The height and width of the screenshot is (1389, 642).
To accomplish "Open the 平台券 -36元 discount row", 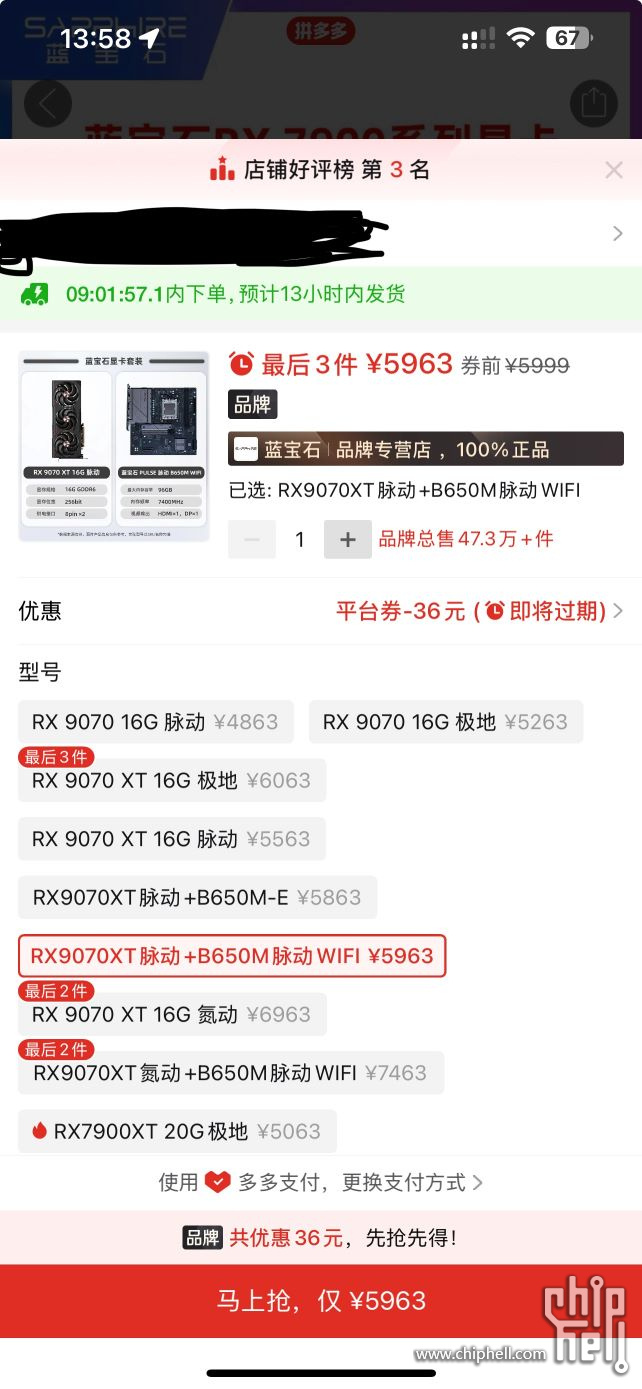I will click(478, 611).
